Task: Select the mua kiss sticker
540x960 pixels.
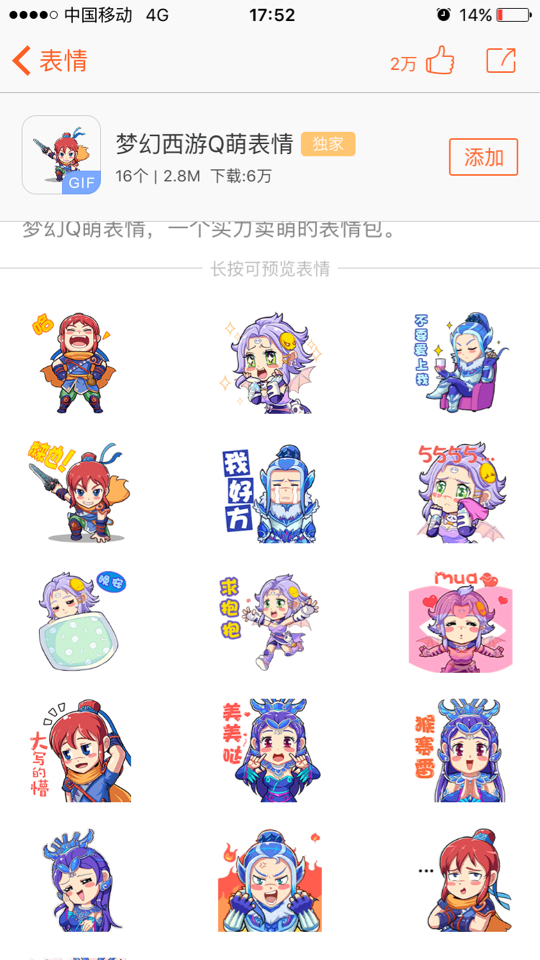Action: click(460, 621)
